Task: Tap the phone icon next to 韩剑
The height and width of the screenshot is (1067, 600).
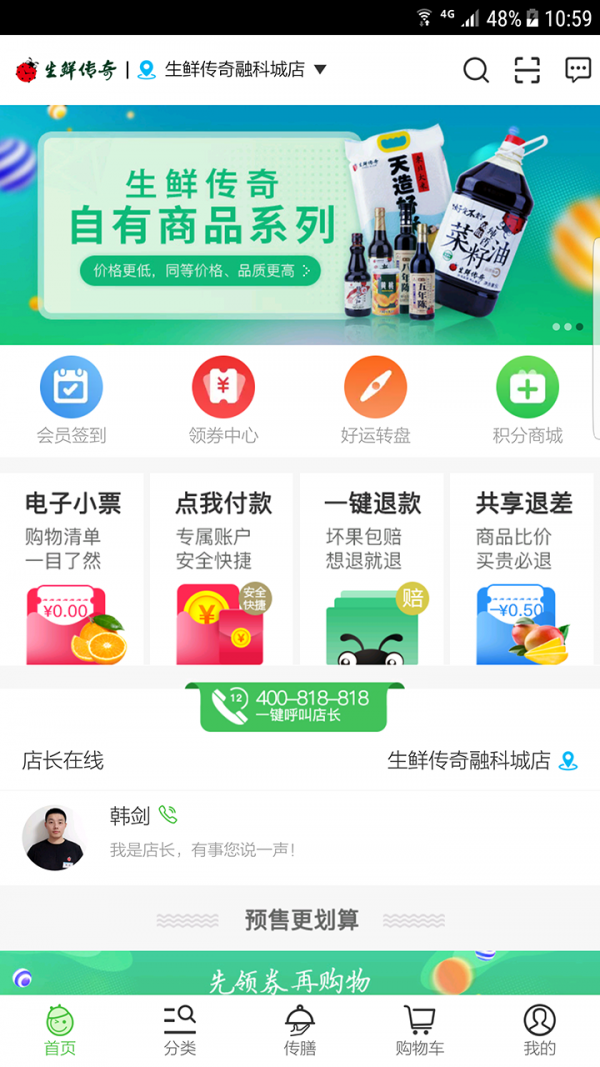Action: (168, 815)
